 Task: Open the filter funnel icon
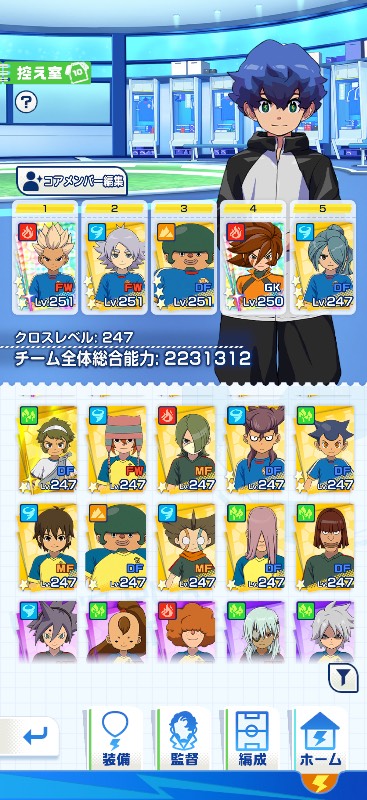pyautogui.click(x=342, y=678)
